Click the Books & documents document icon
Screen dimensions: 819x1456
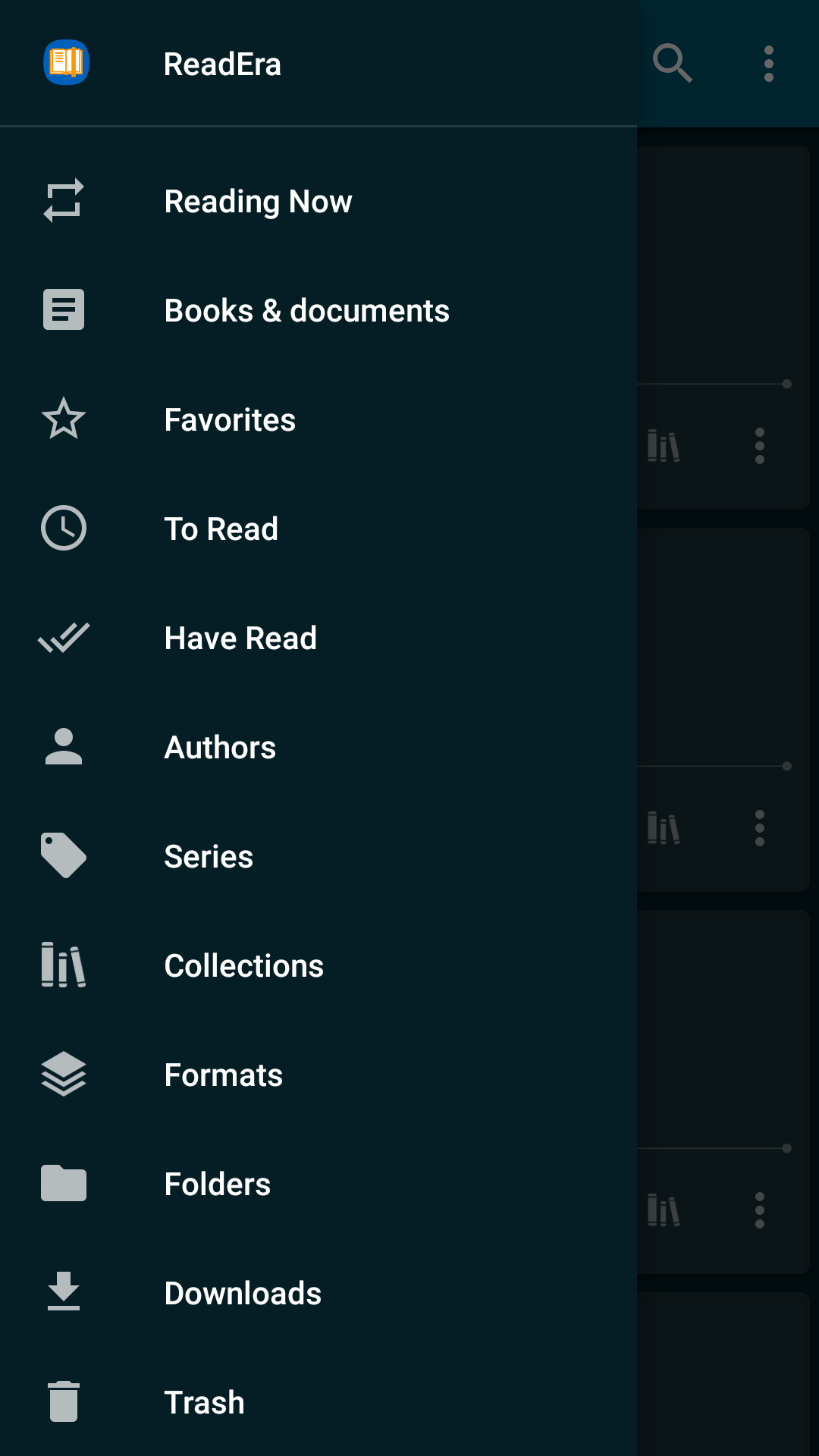[x=64, y=309]
